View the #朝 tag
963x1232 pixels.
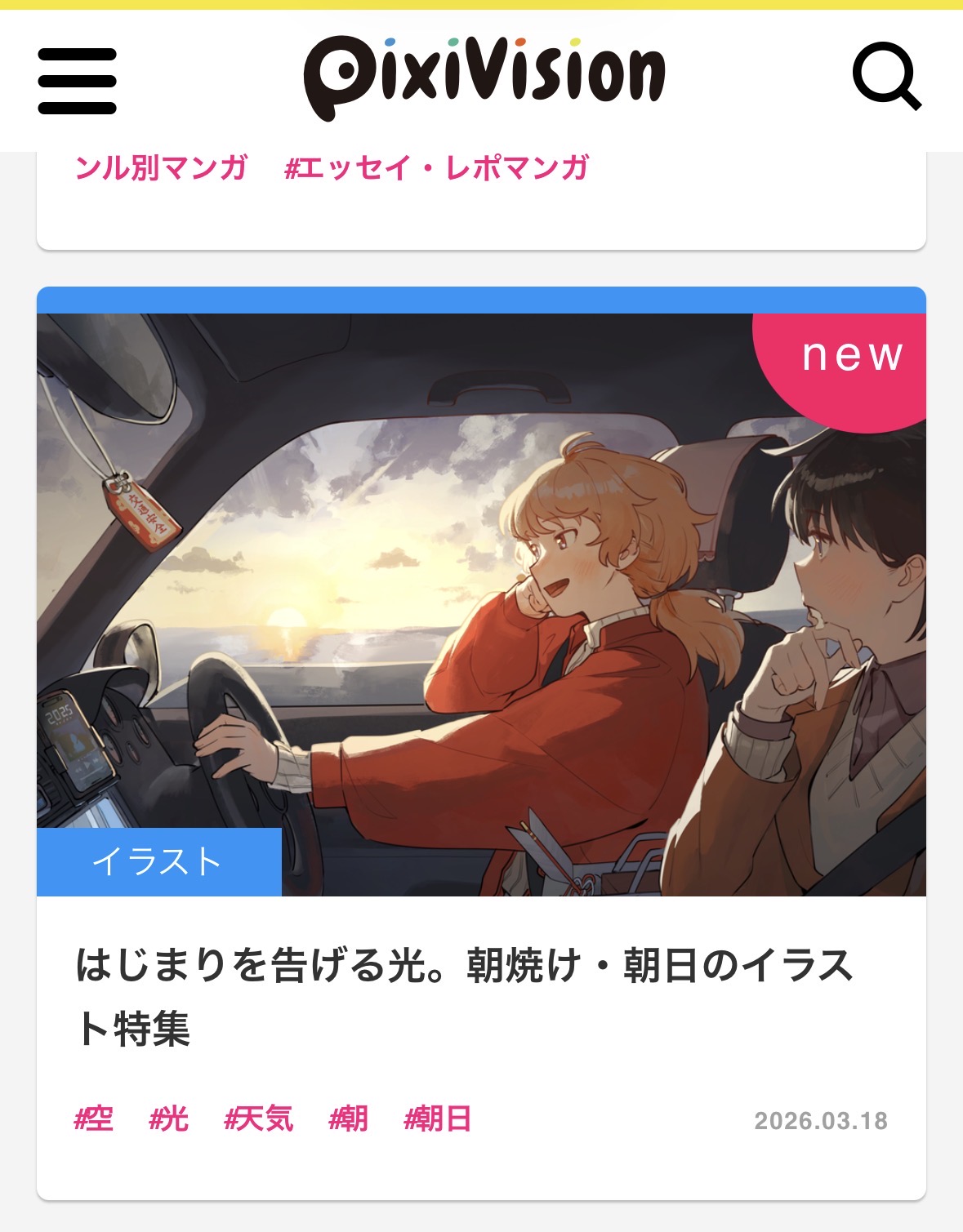pyautogui.click(x=349, y=1119)
